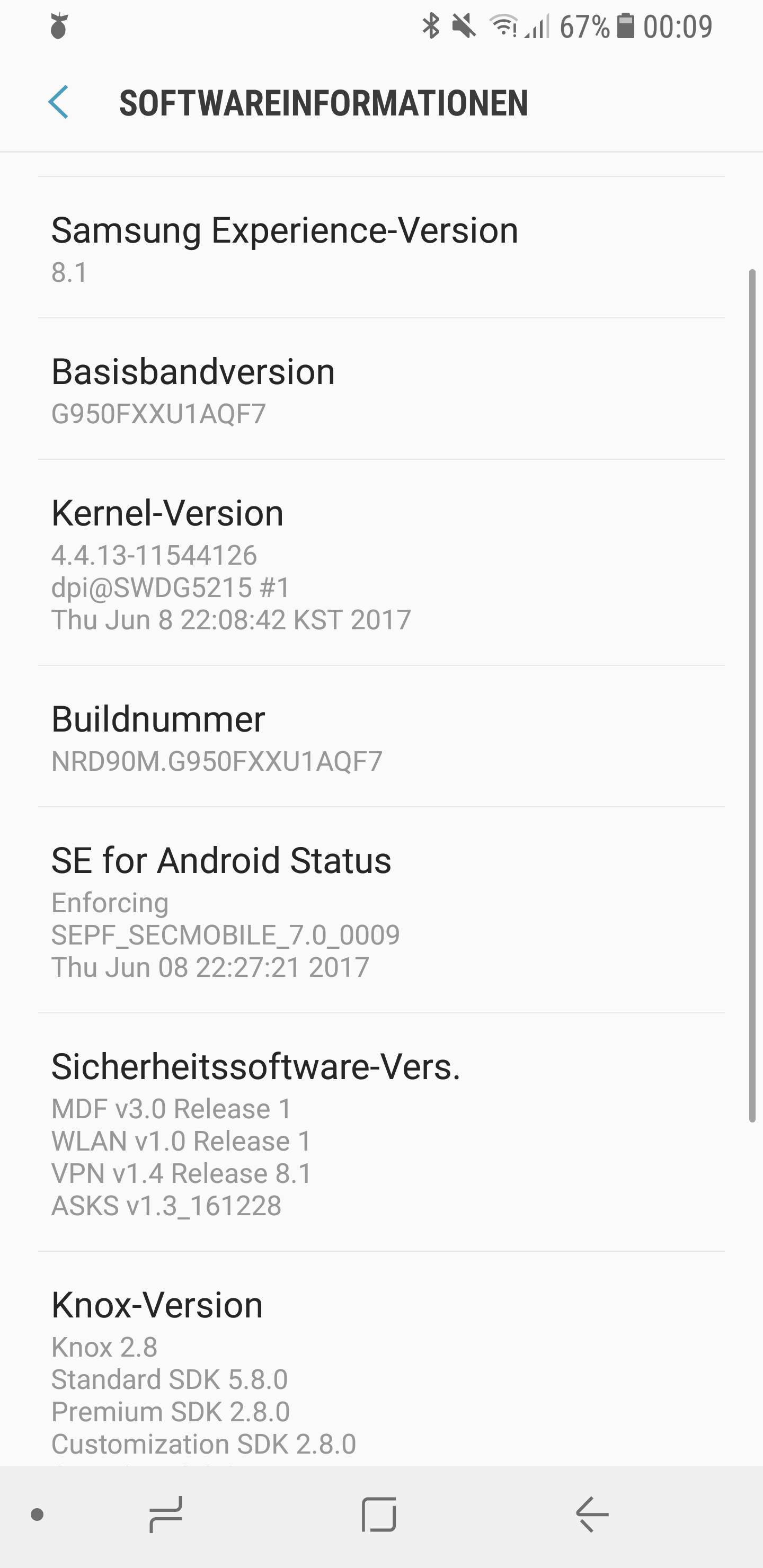Select the Kernel-Version entry
The width and height of the screenshot is (763, 1568).
pyautogui.click(x=381, y=563)
